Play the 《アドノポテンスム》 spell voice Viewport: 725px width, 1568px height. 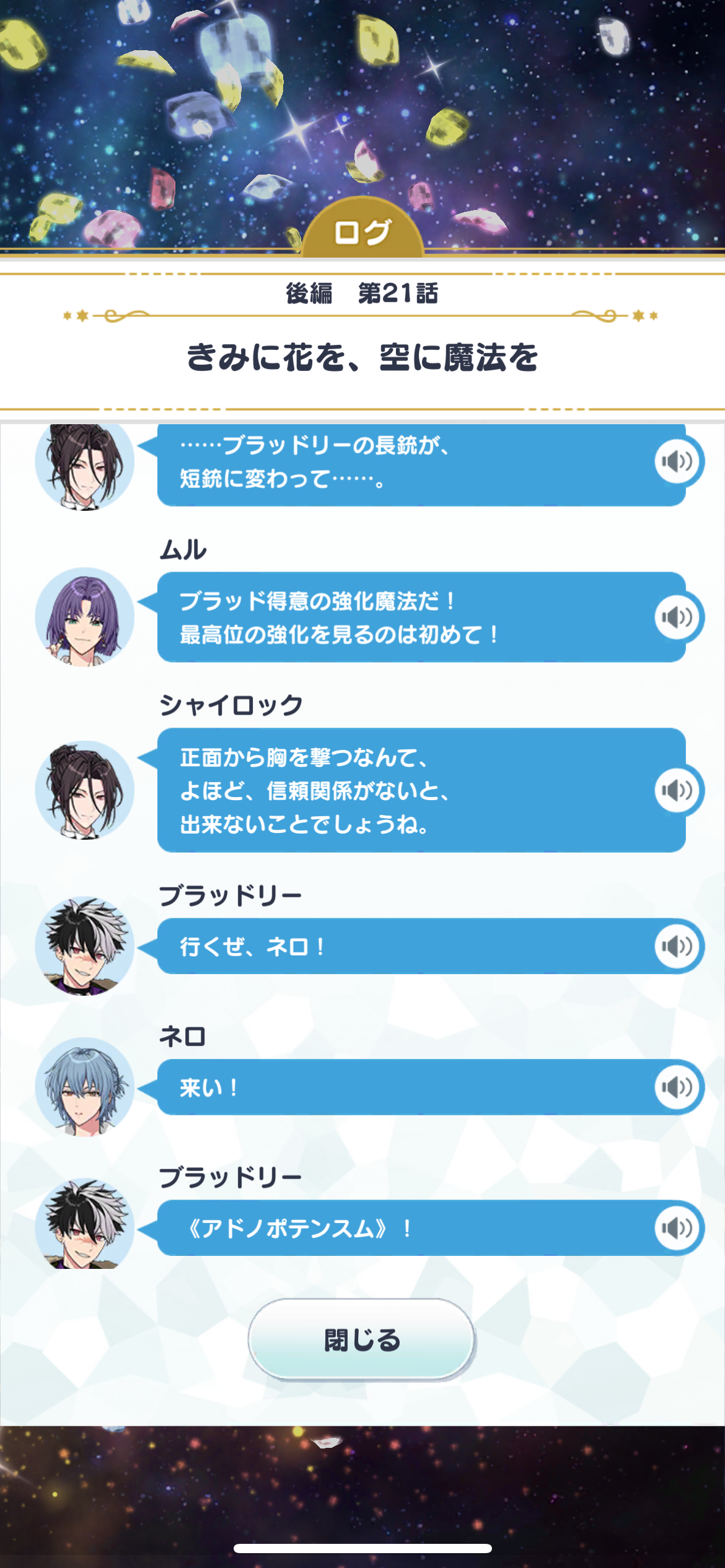pos(677,1227)
